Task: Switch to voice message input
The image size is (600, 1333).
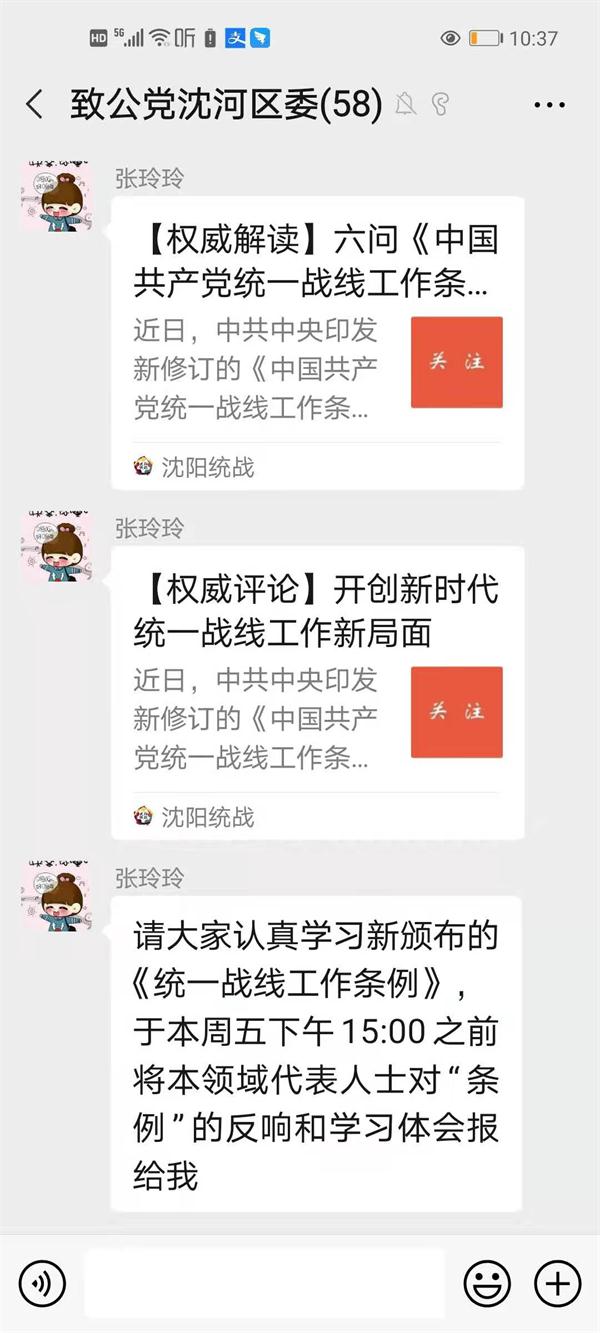Action: (42, 1283)
